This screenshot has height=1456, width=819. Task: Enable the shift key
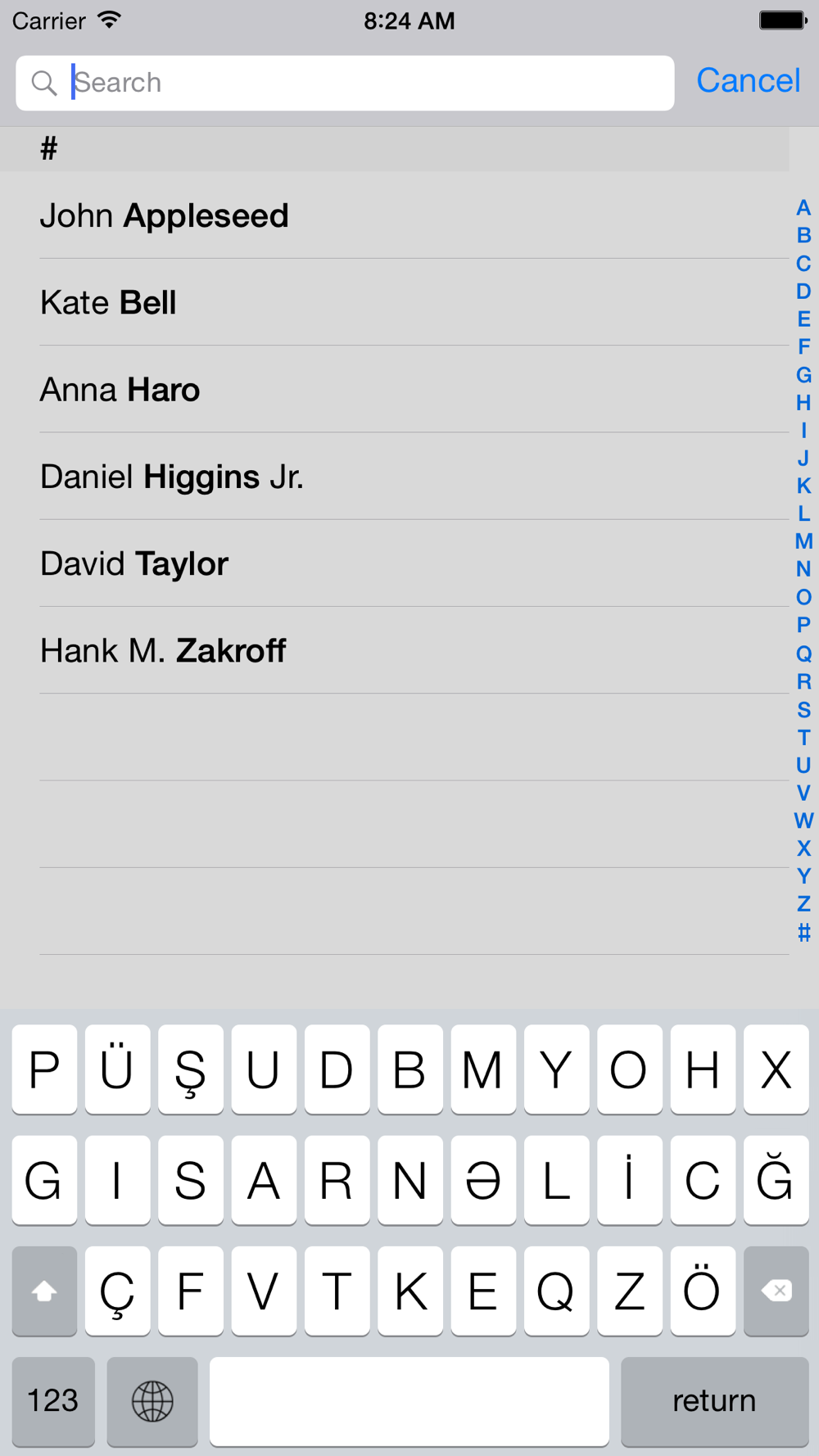coord(44,1291)
